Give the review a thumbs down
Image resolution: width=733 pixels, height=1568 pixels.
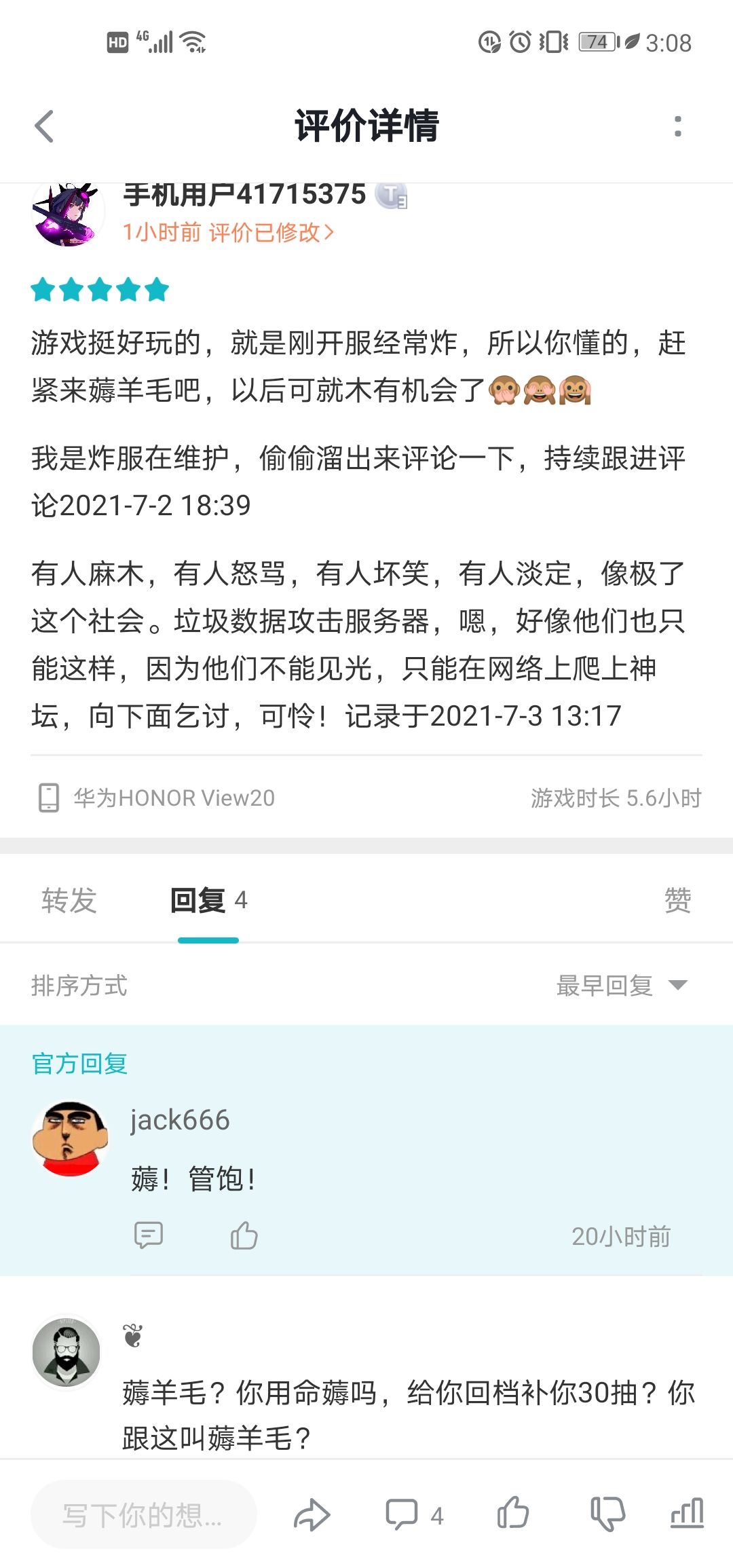(x=607, y=1514)
